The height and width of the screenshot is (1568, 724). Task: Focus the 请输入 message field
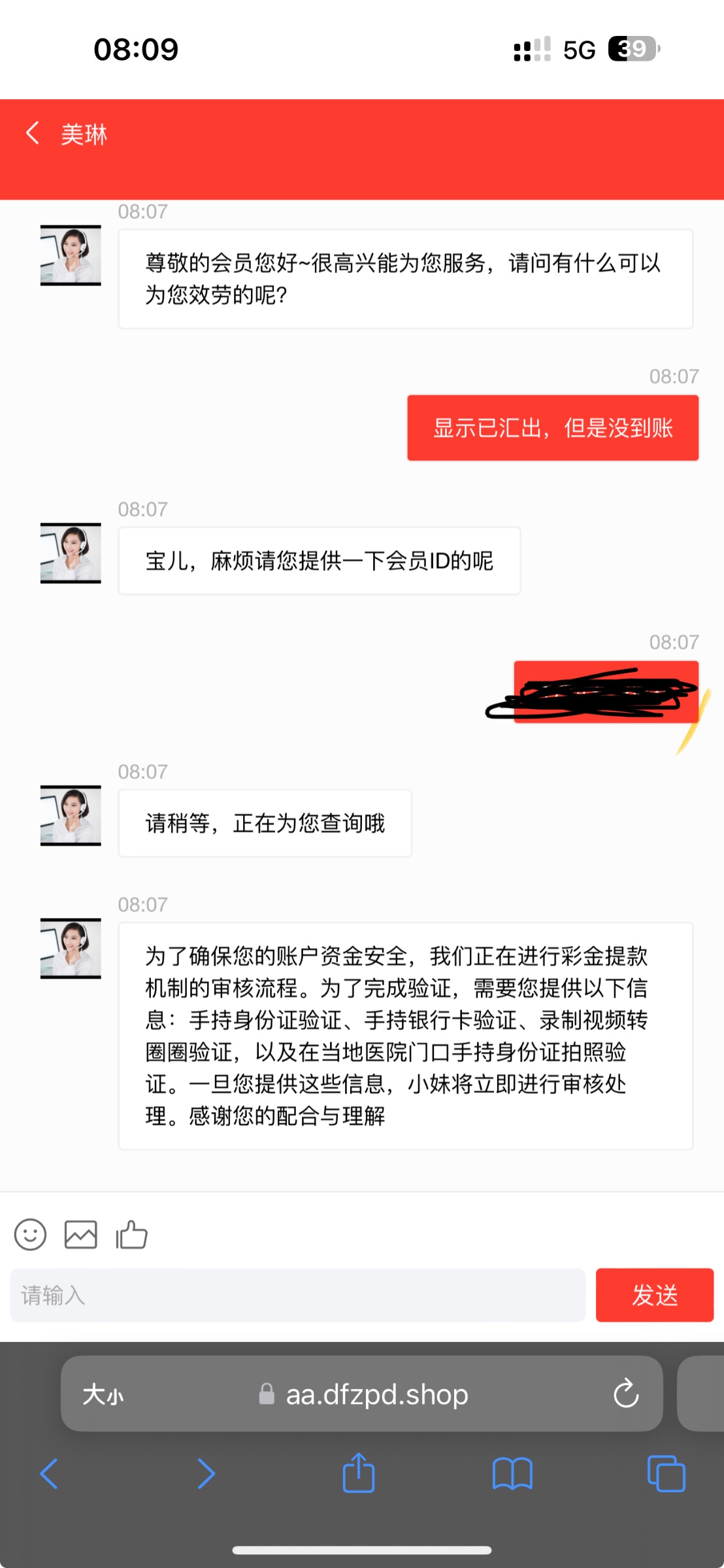point(297,1295)
